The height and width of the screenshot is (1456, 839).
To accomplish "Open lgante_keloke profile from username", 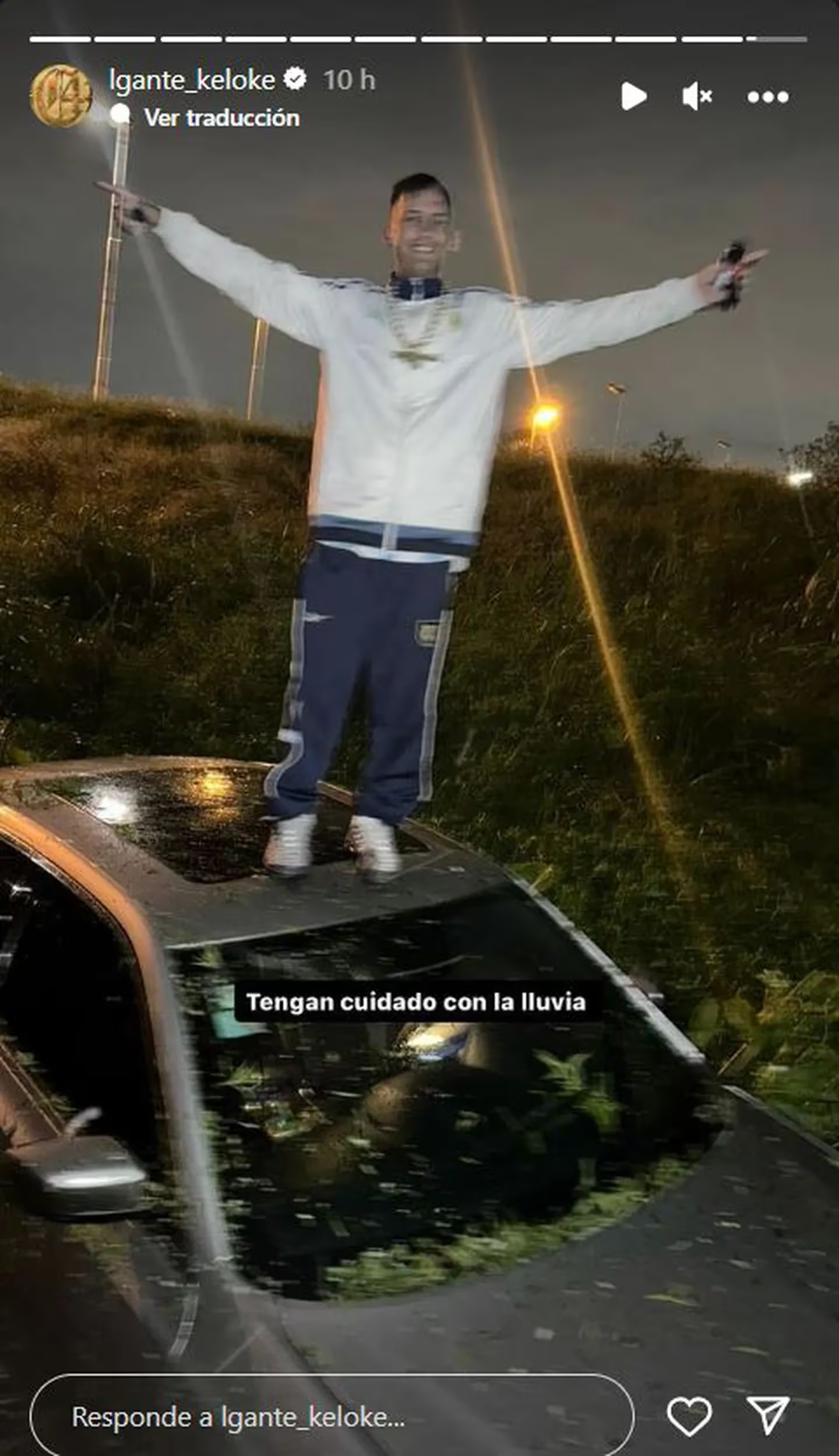I will [192, 80].
